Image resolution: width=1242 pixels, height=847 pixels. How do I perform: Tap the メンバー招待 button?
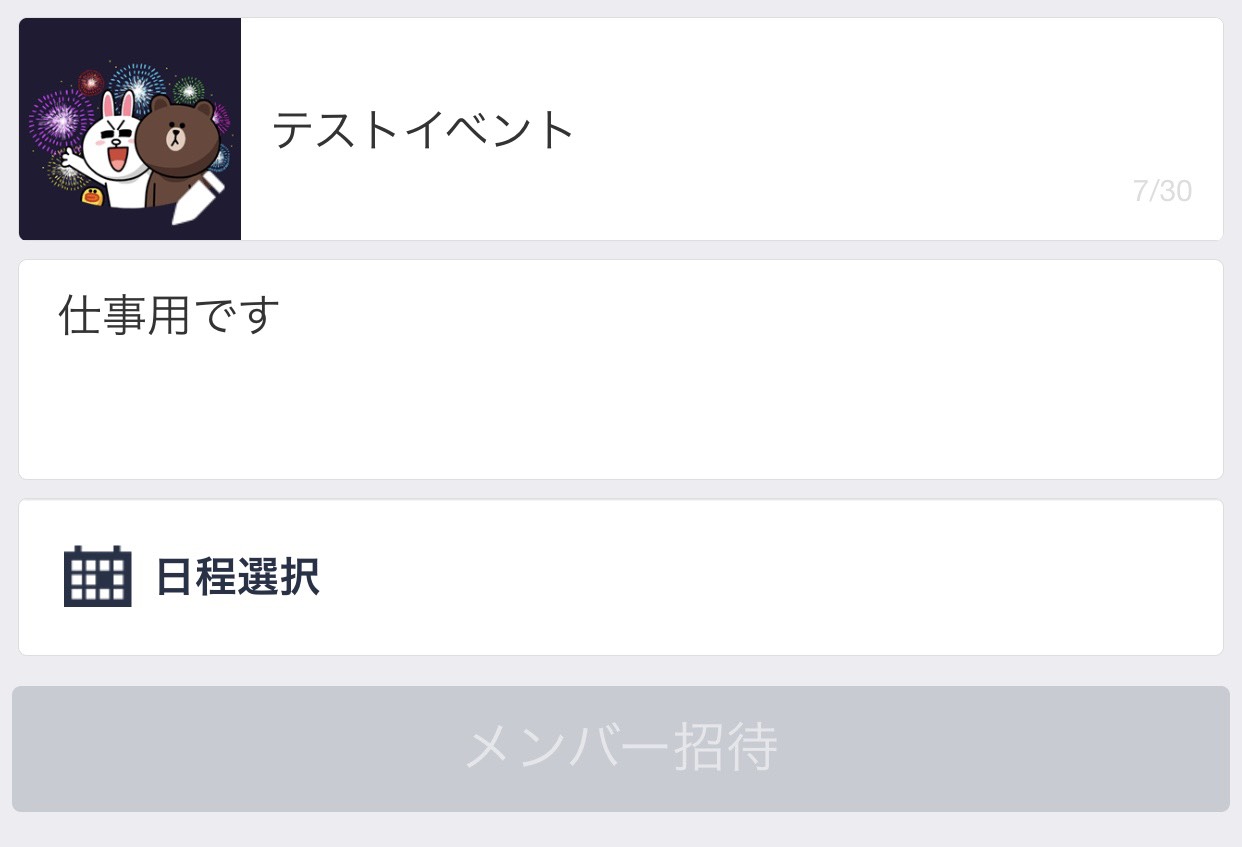[620, 748]
